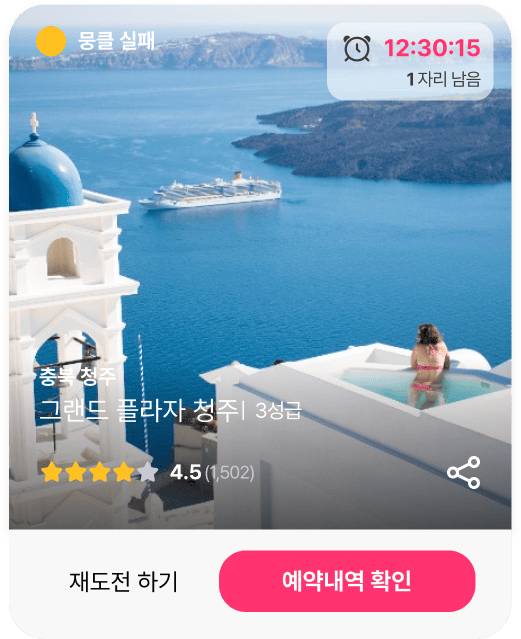Image resolution: width=521 pixels, height=639 pixels.
Task: Tap 재도전 하기 to retry
Action: (x=124, y=581)
